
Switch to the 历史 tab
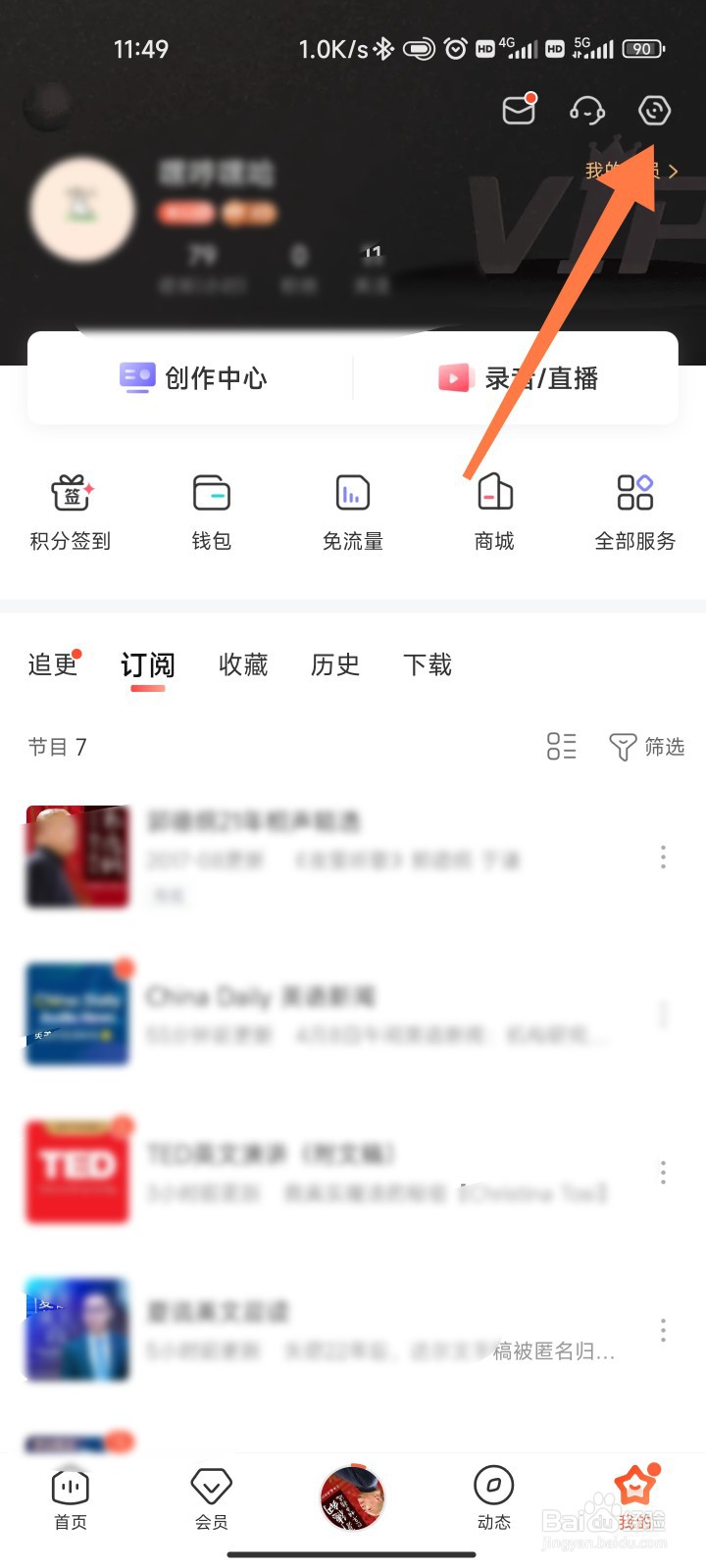click(x=335, y=664)
